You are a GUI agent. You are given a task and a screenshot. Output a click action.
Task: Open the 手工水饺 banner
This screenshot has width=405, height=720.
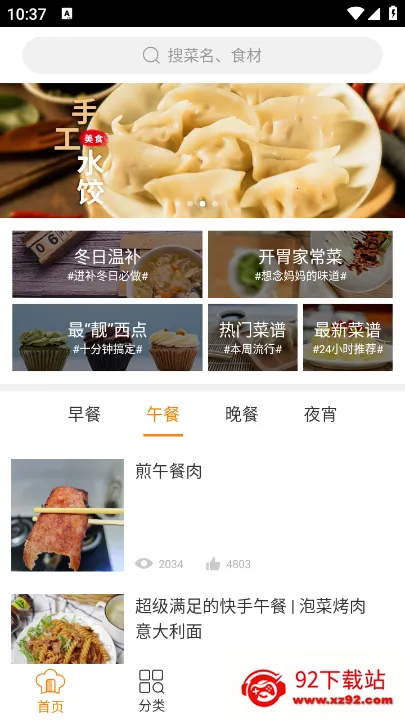click(202, 150)
